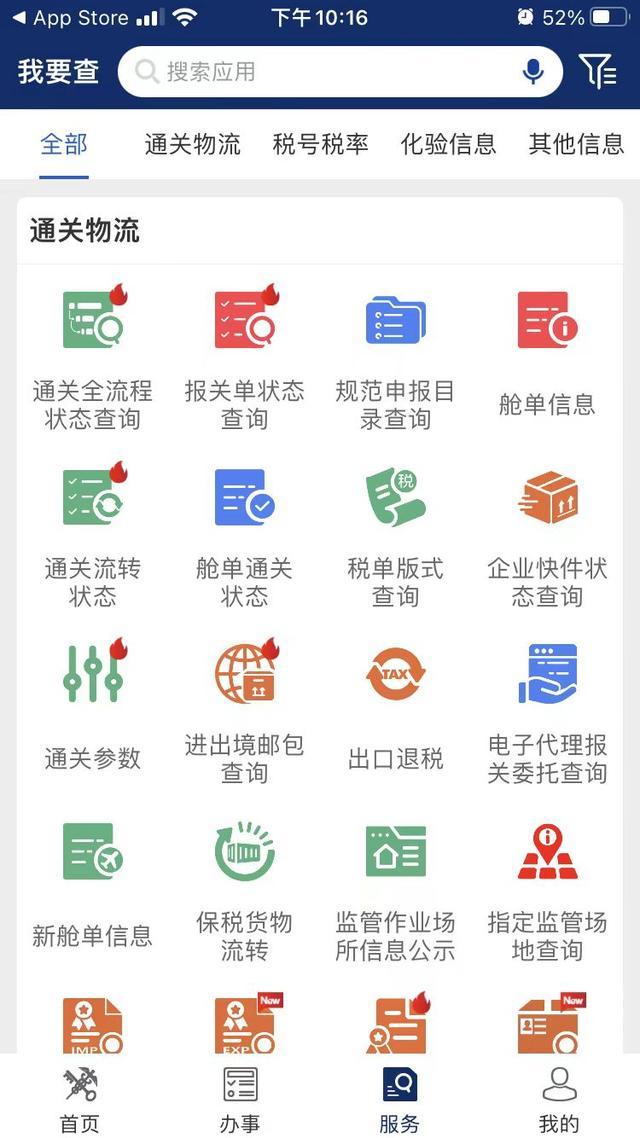Switch to the 通关物流 top tab

[x=192, y=144]
